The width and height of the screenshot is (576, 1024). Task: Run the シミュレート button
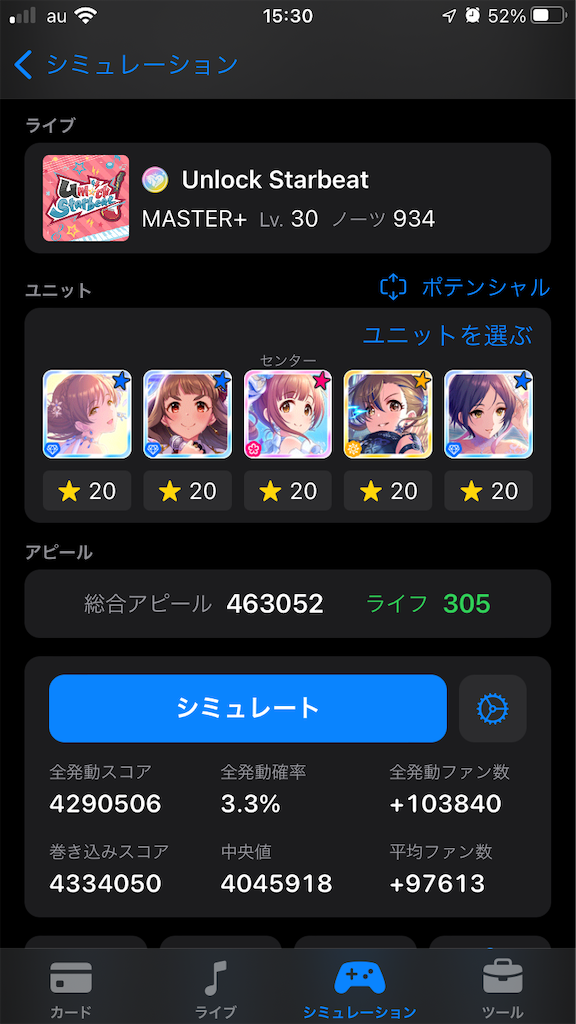248,709
